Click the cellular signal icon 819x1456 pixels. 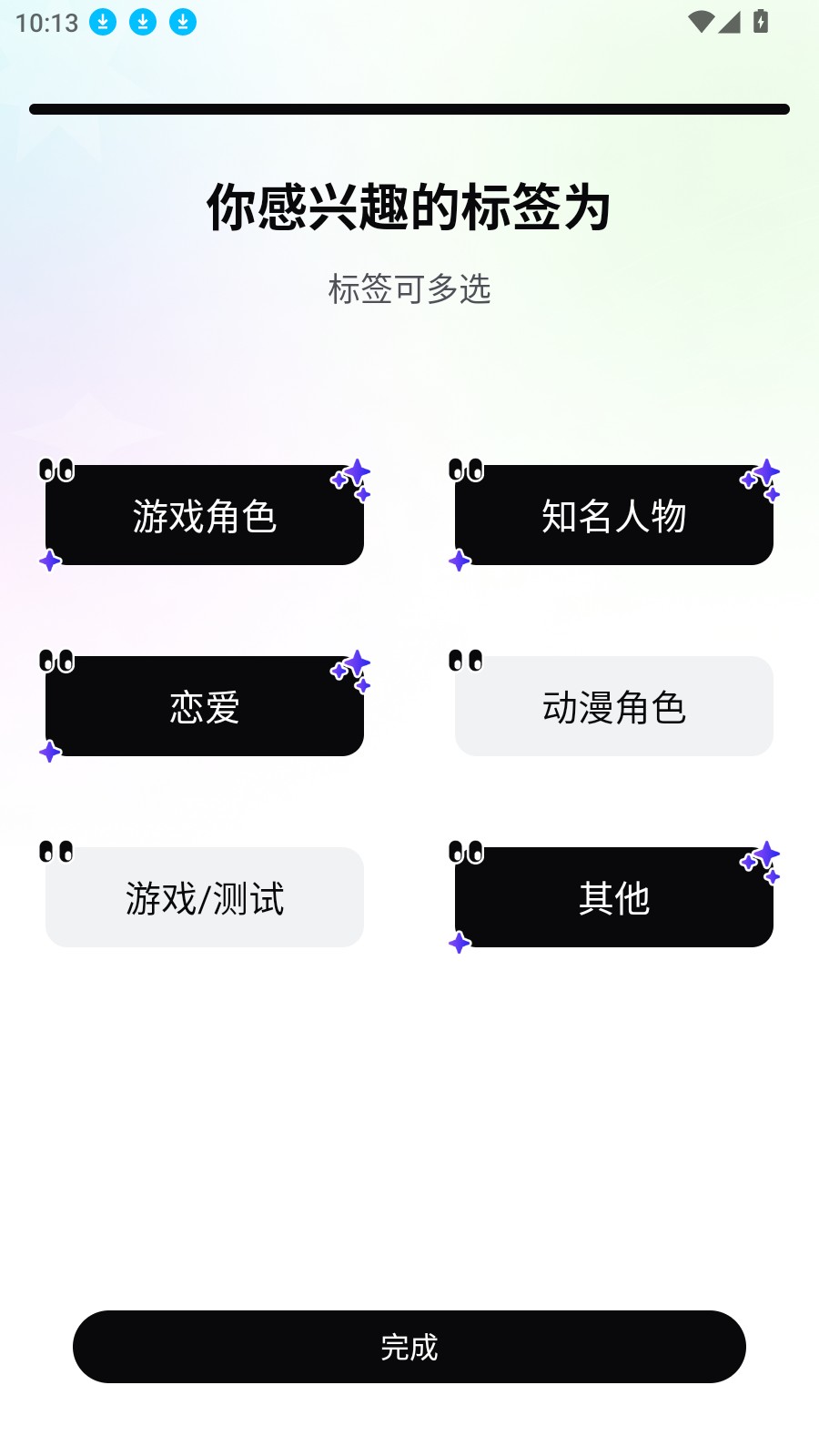coord(730,20)
